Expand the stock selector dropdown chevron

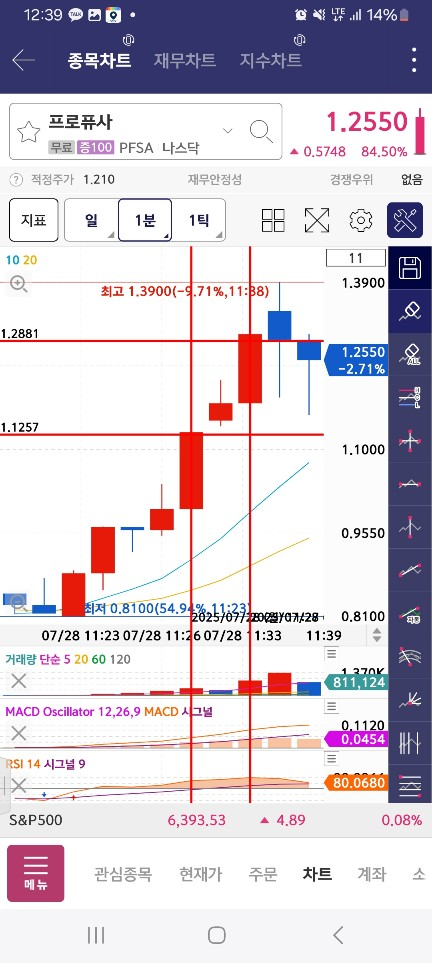click(227, 130)
